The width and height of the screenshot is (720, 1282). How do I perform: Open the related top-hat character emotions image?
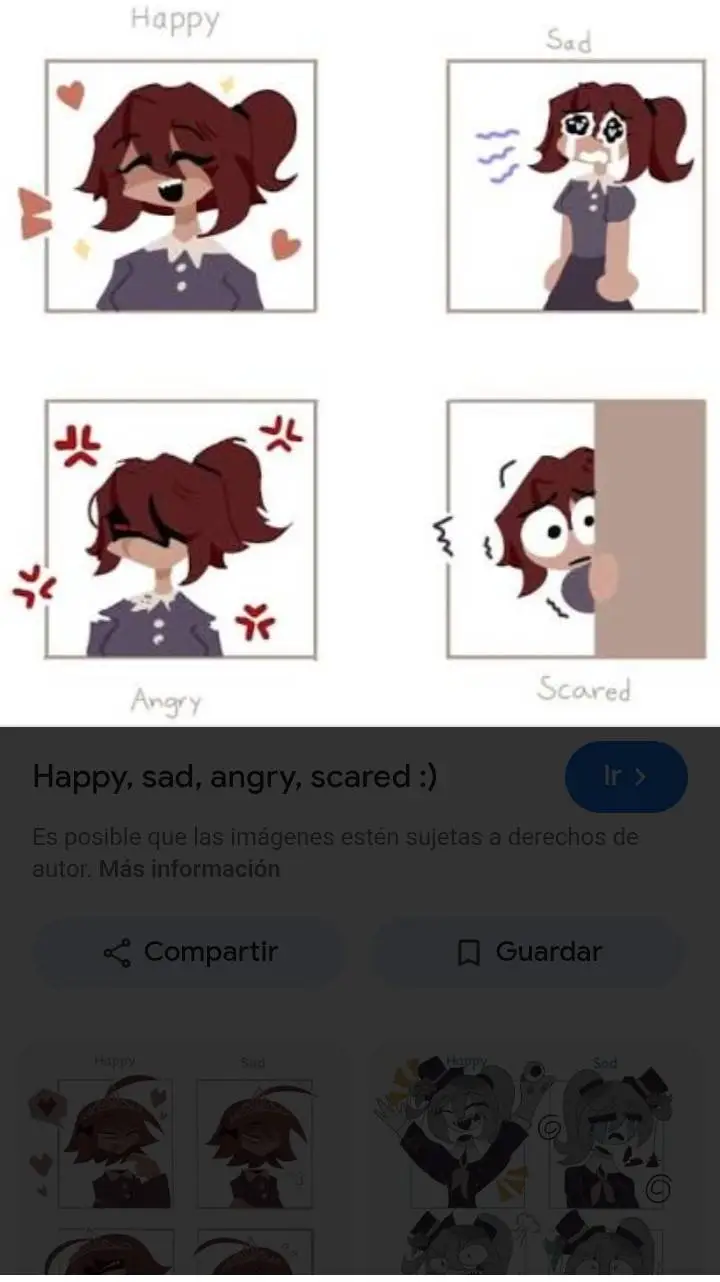click(x=535, y=1160)
